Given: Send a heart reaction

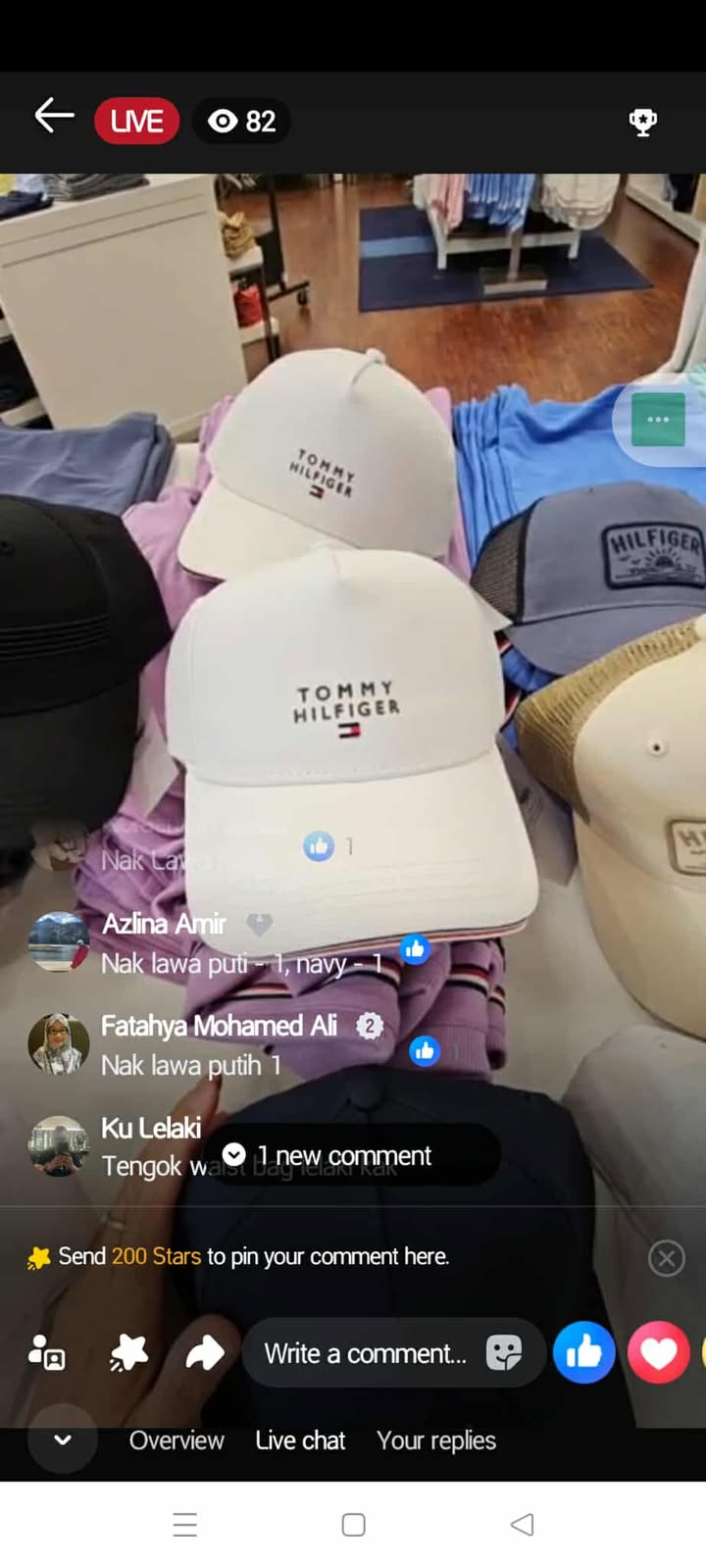Looking at the screenshot, I should (x=658, y=1353).
